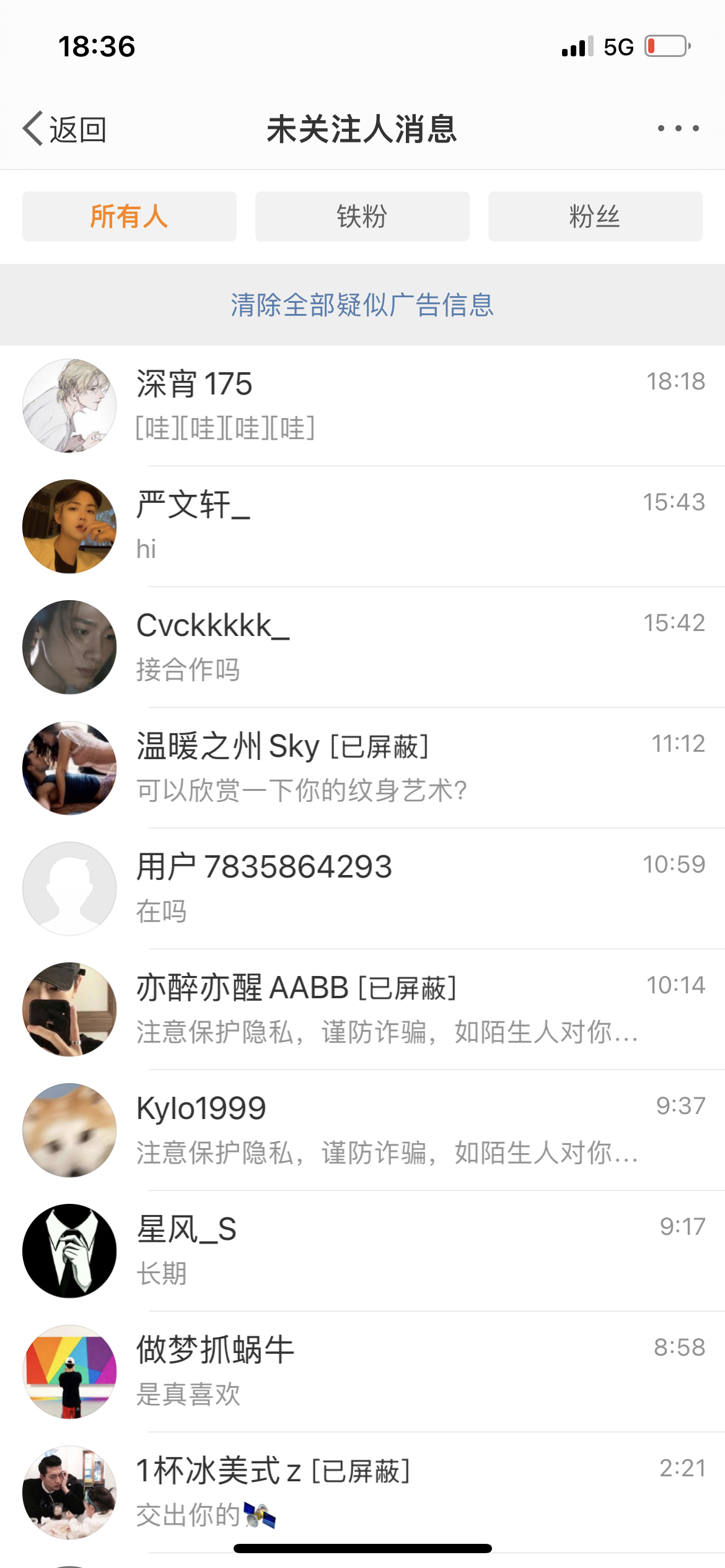The height and width of the screenshot is (1568, 725).
Task: Switch to the 粉丝 tab
Action: pos(595,217)
